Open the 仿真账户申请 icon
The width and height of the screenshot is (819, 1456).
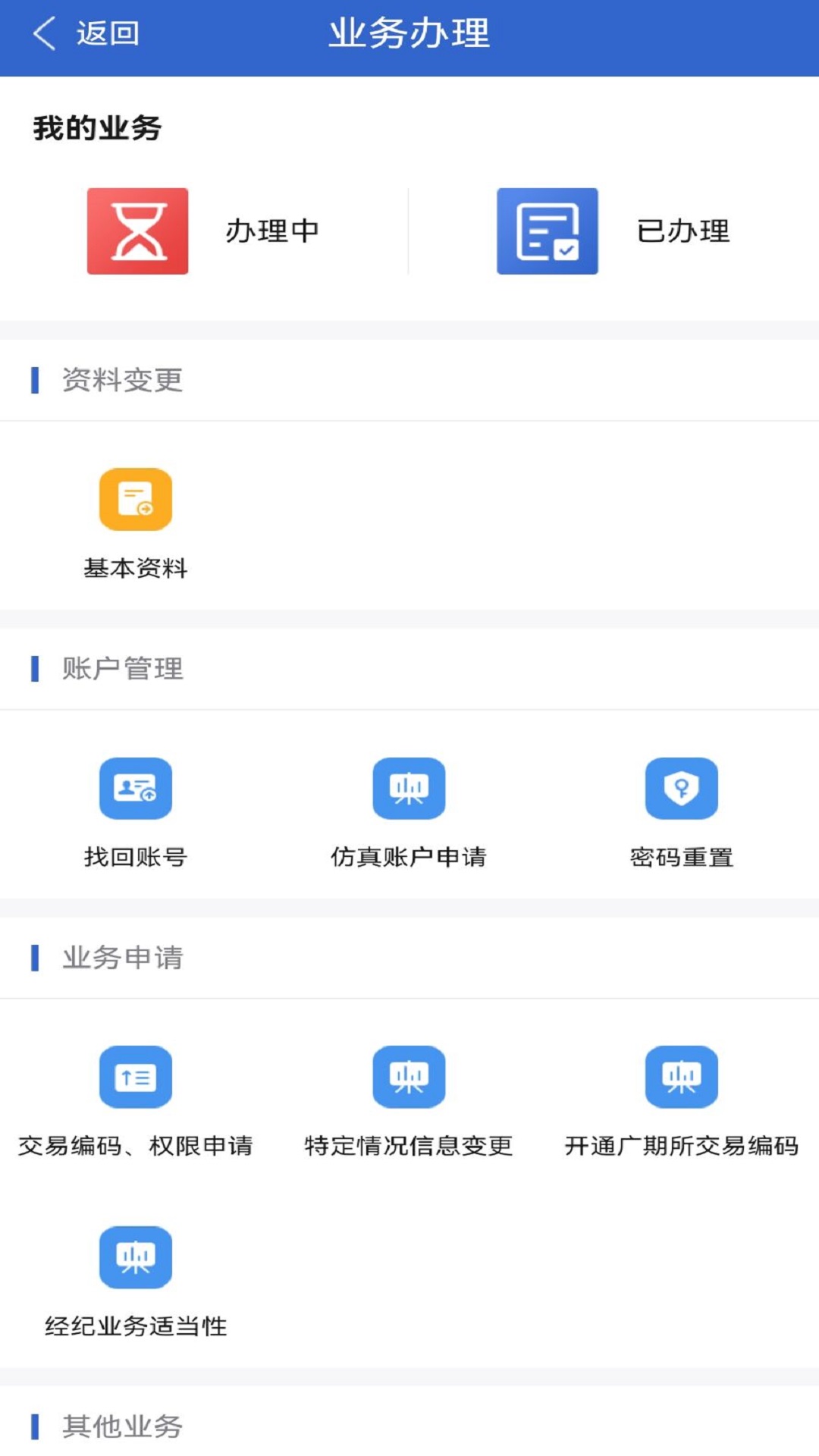[409, 789]
